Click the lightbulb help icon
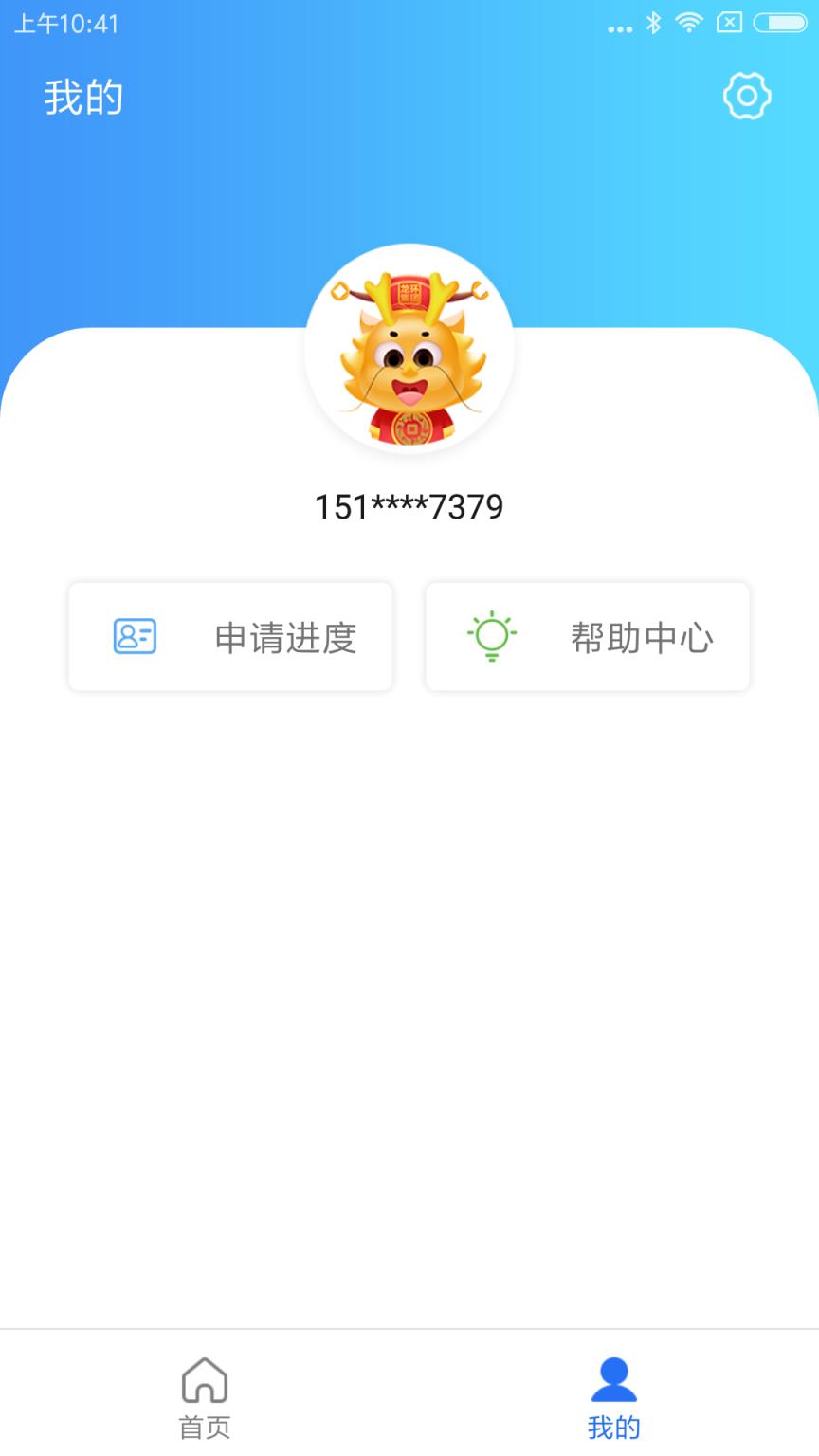This screenshot has width=819, height=1456. tap(490, 636)
